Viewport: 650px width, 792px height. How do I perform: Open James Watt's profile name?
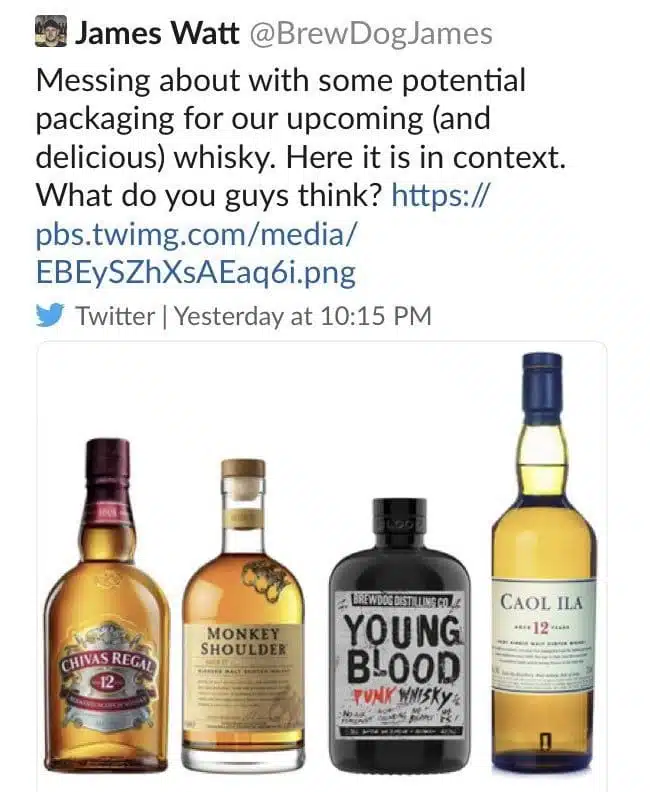pyautogui.click(x=157, y=34)
